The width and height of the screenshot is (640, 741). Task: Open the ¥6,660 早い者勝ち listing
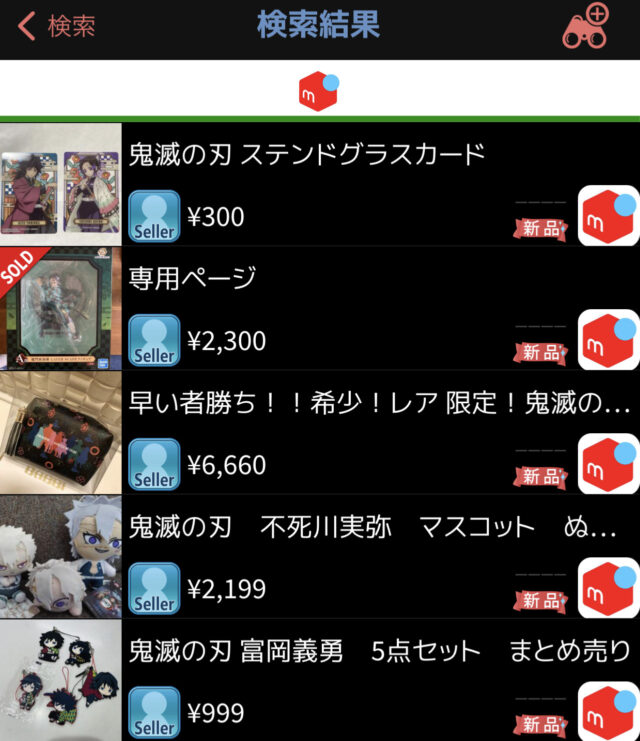tap(378, 403)
